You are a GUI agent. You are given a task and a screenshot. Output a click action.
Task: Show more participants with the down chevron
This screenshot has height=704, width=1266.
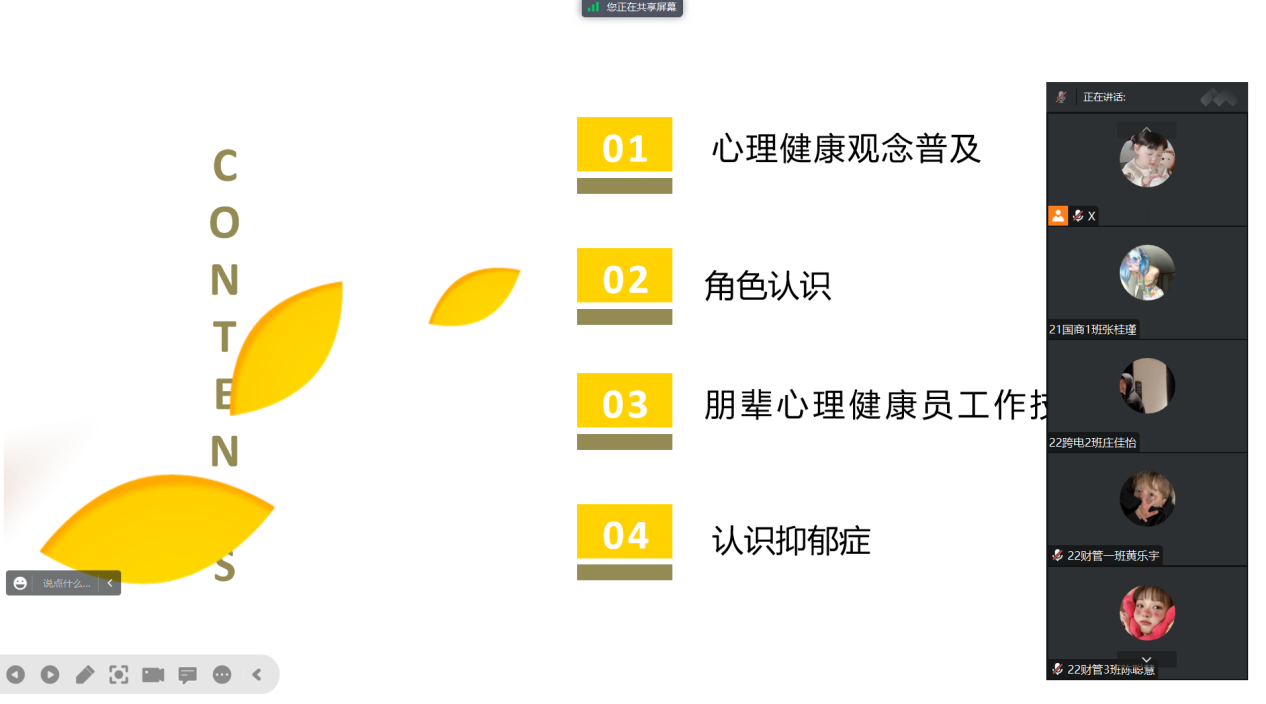click(1147, 660)
